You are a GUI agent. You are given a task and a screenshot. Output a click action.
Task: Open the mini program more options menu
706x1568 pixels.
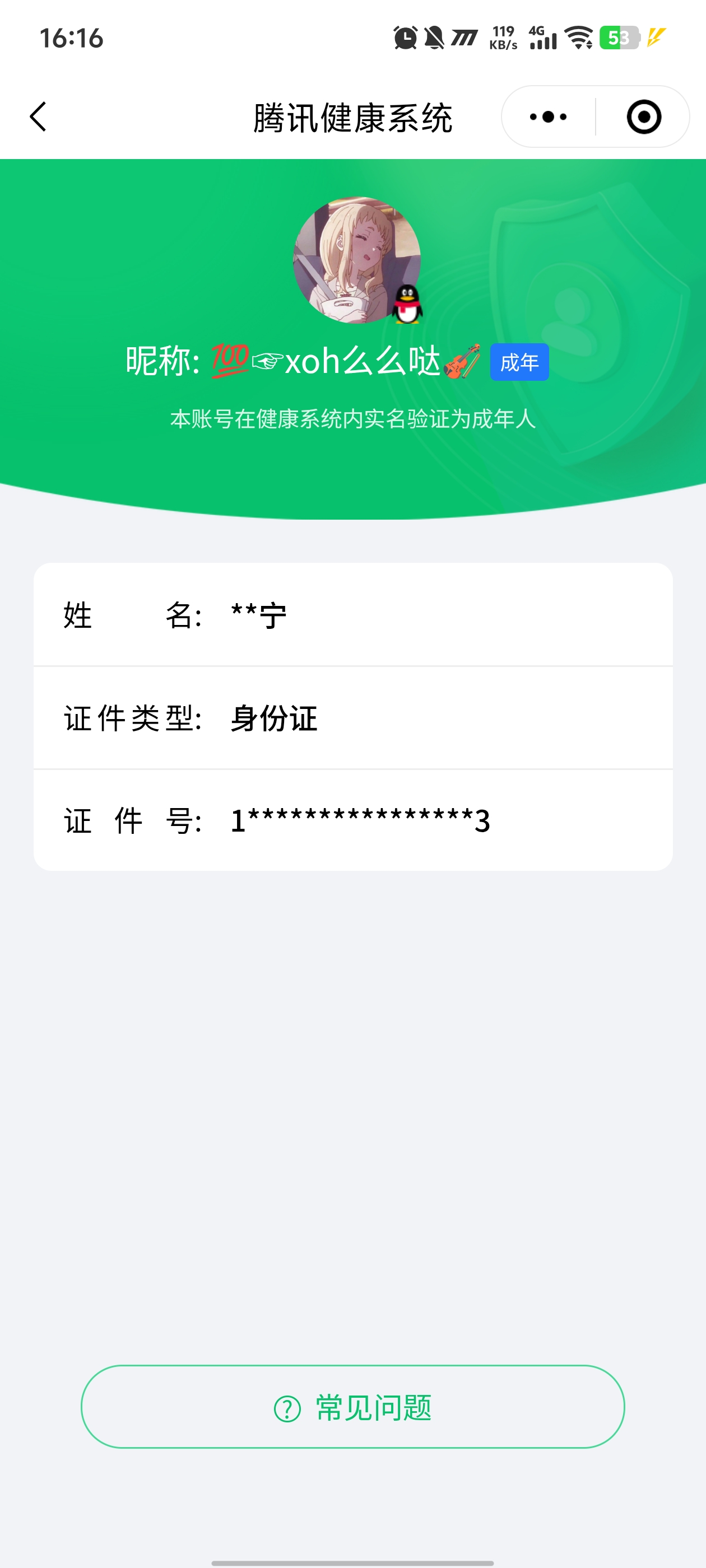(x=547, y=116)
